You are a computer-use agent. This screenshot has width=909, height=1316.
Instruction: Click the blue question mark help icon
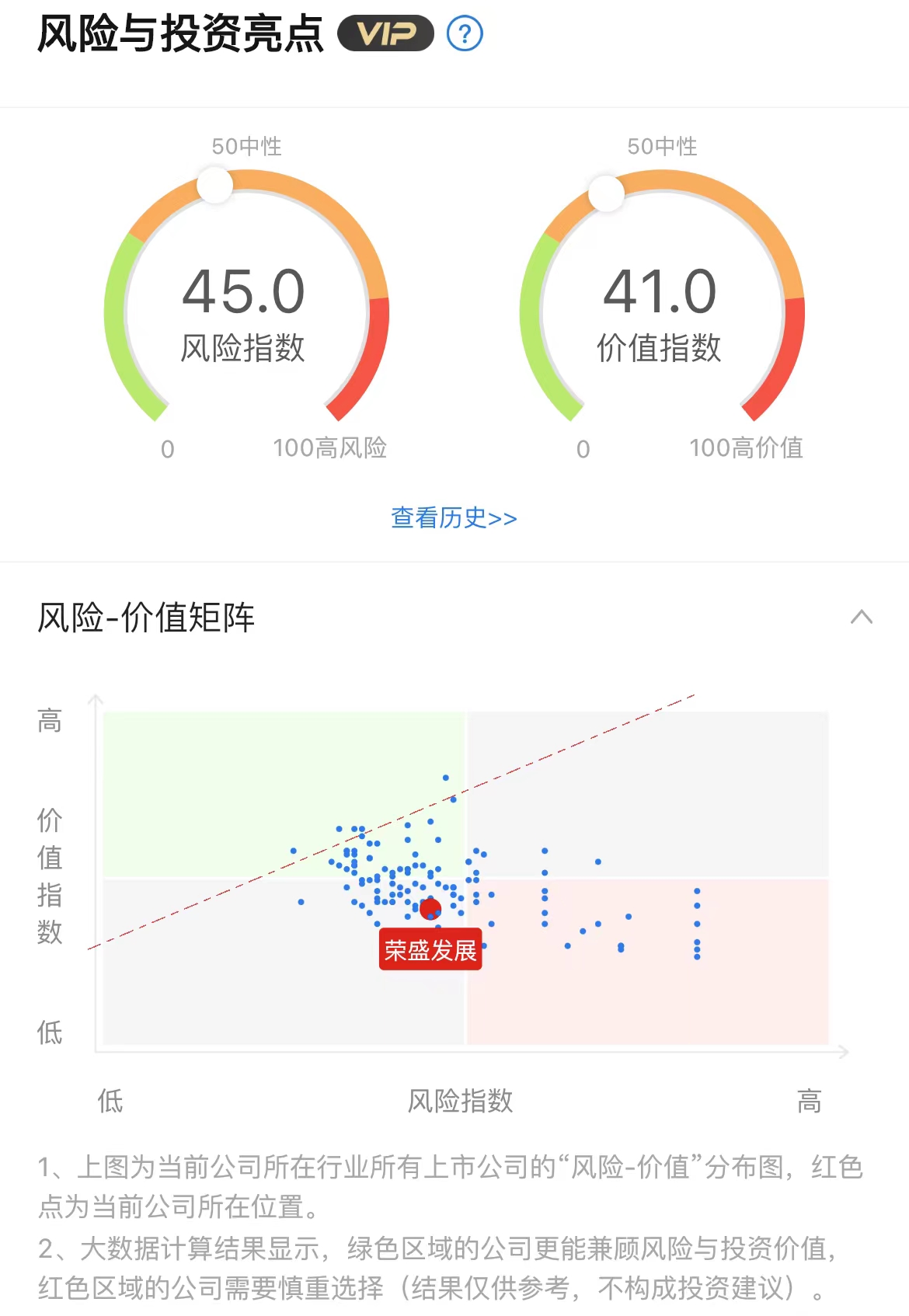pos(464,33)
